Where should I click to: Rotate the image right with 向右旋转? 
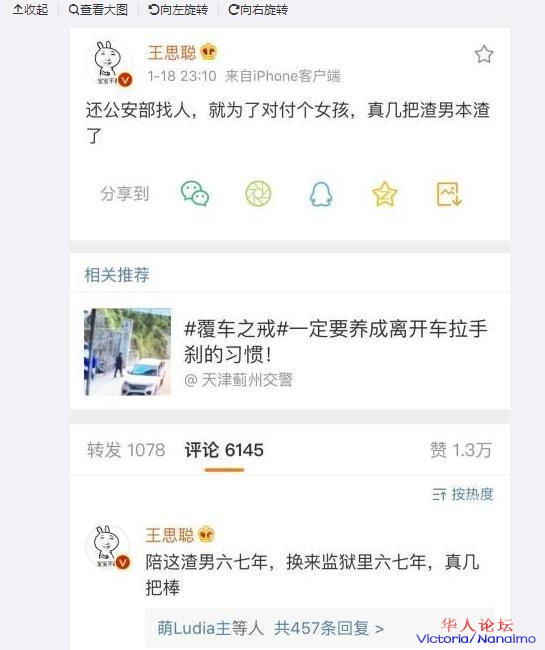(258, 9)
